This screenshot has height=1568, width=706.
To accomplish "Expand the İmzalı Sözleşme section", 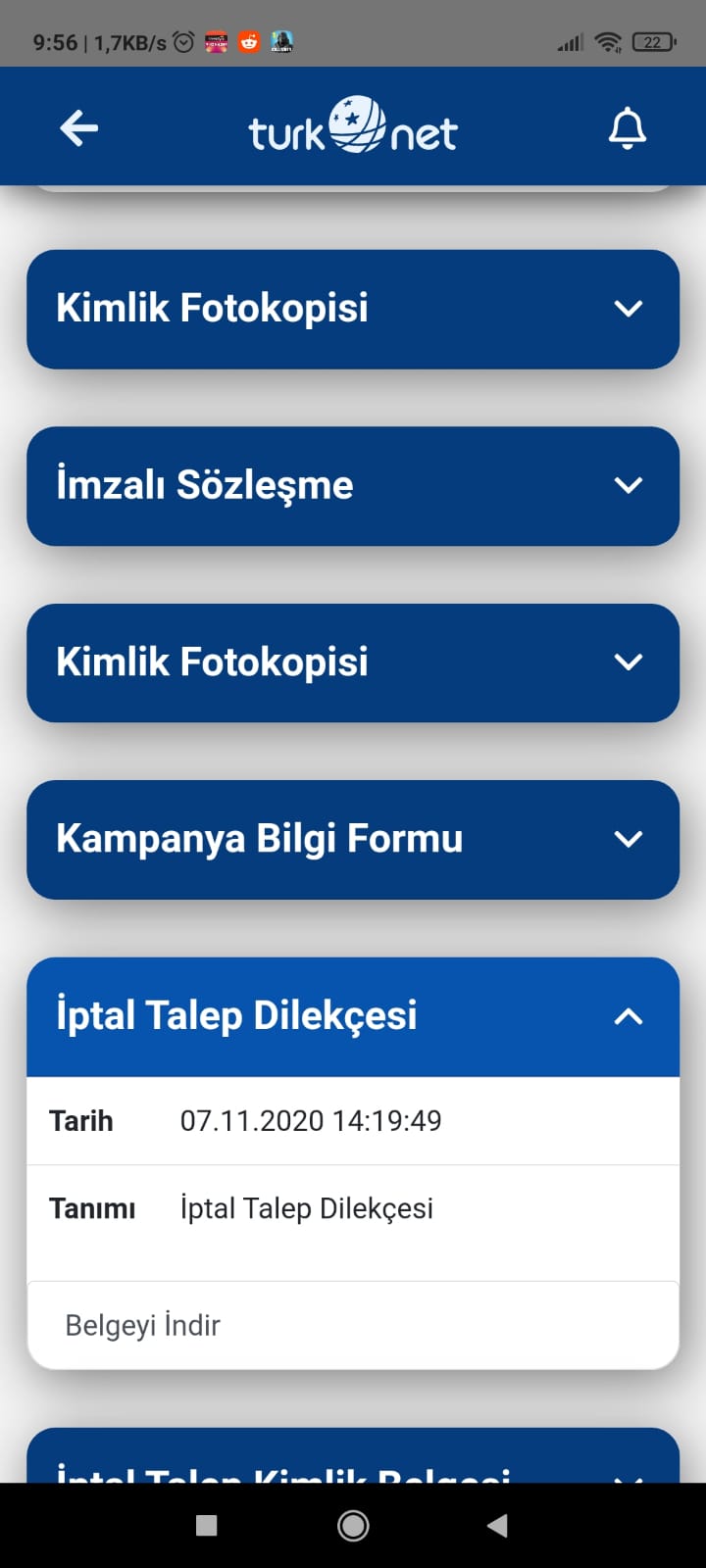I will point(352,486).
